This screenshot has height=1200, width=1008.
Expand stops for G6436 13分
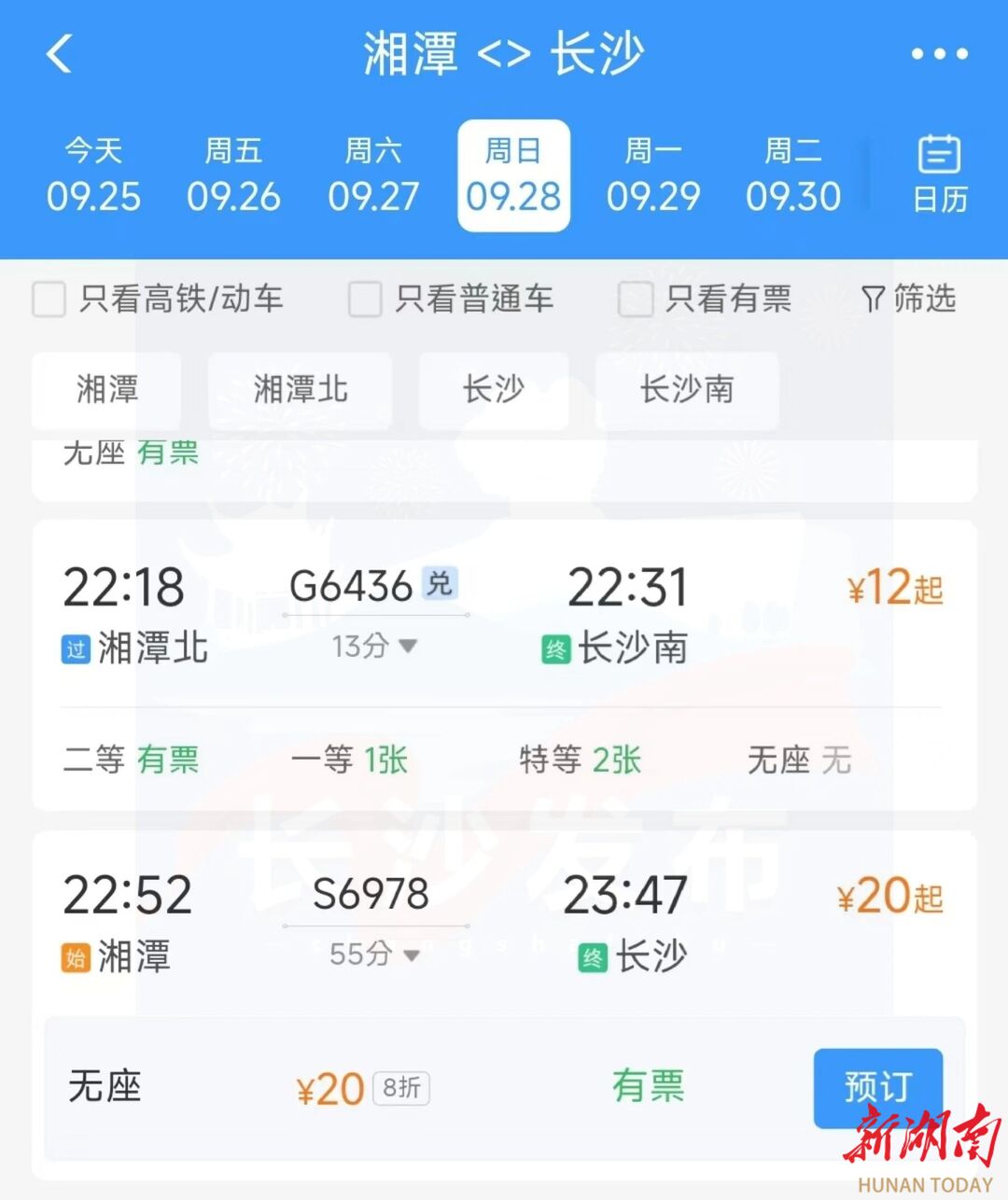(375, 646)
